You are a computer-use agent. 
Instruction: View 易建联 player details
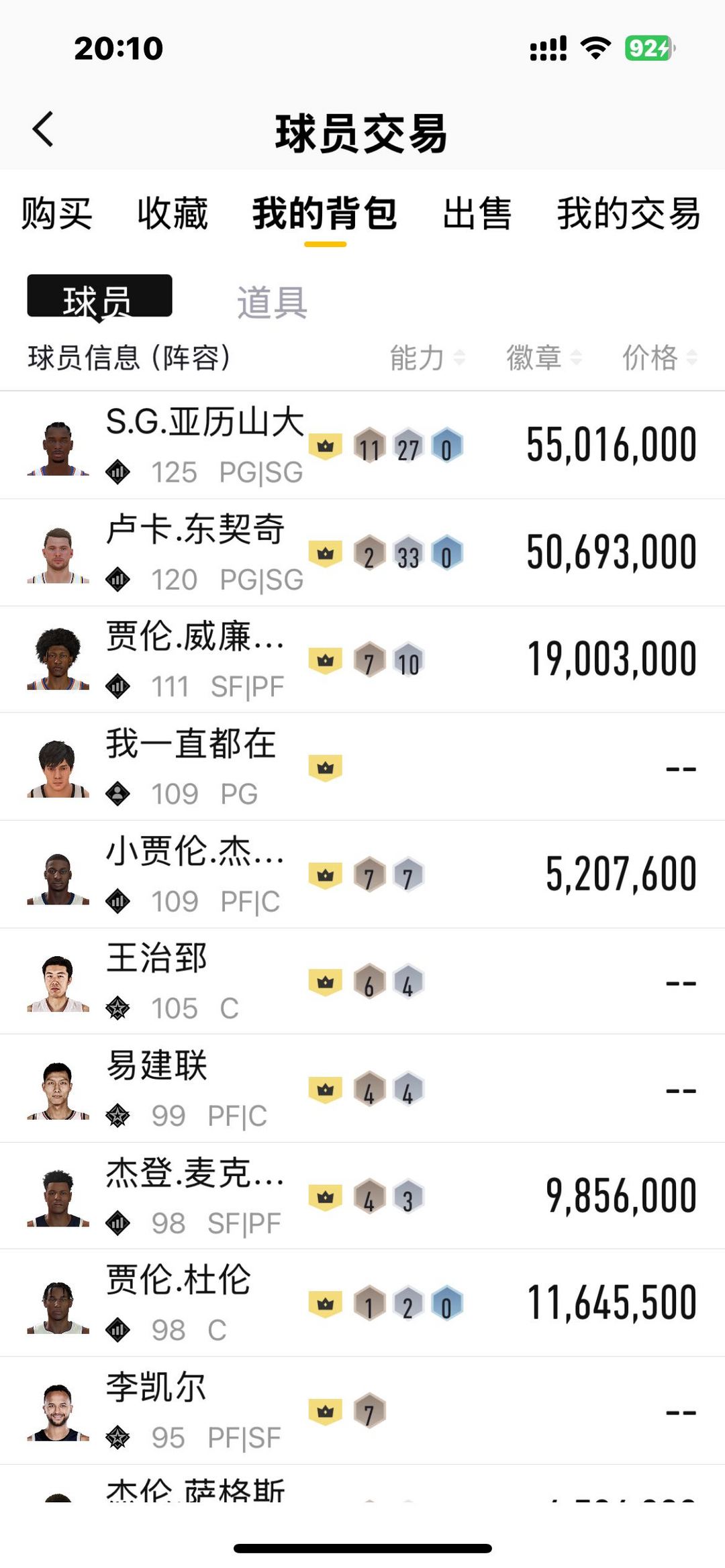tap(157, 1066)
